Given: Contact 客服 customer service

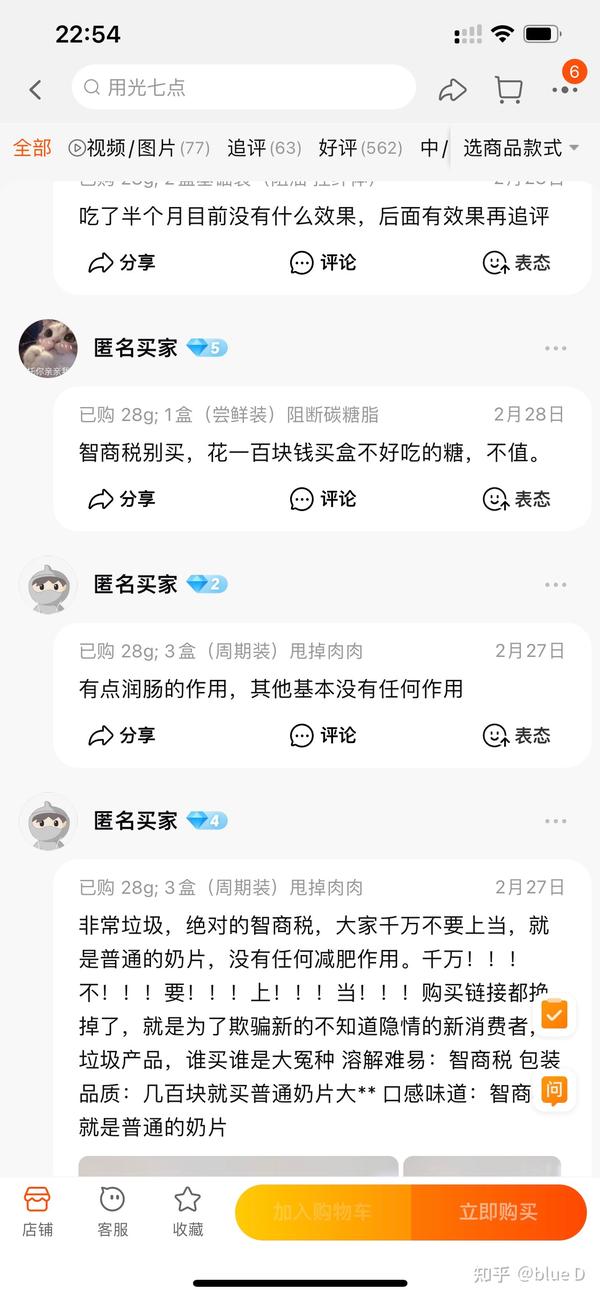Looking at the screenshot, I should tap(113, 1212).
